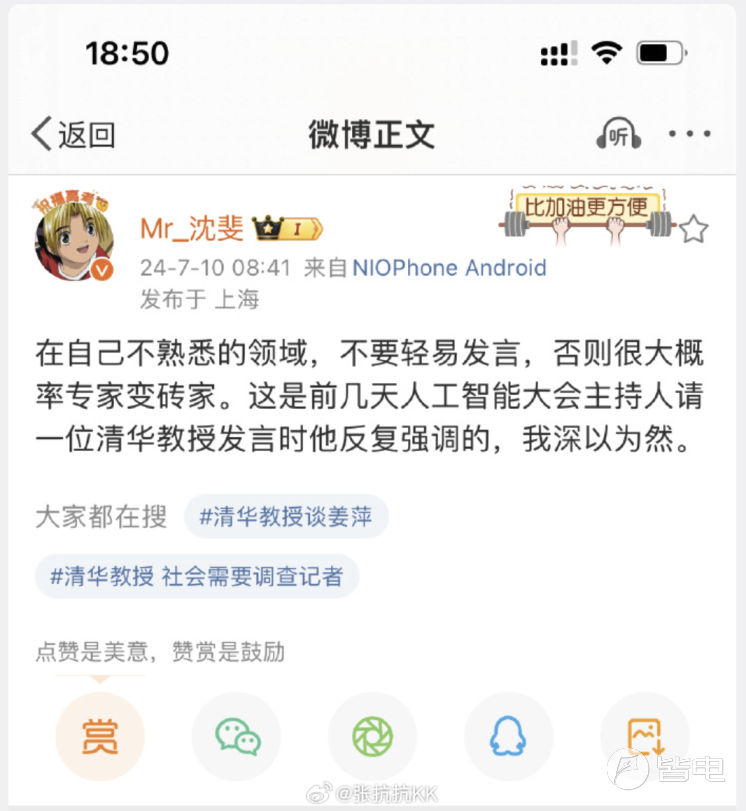Favorite this post with the star icon
Screen dimensions: 746x811
click(693, 231)
